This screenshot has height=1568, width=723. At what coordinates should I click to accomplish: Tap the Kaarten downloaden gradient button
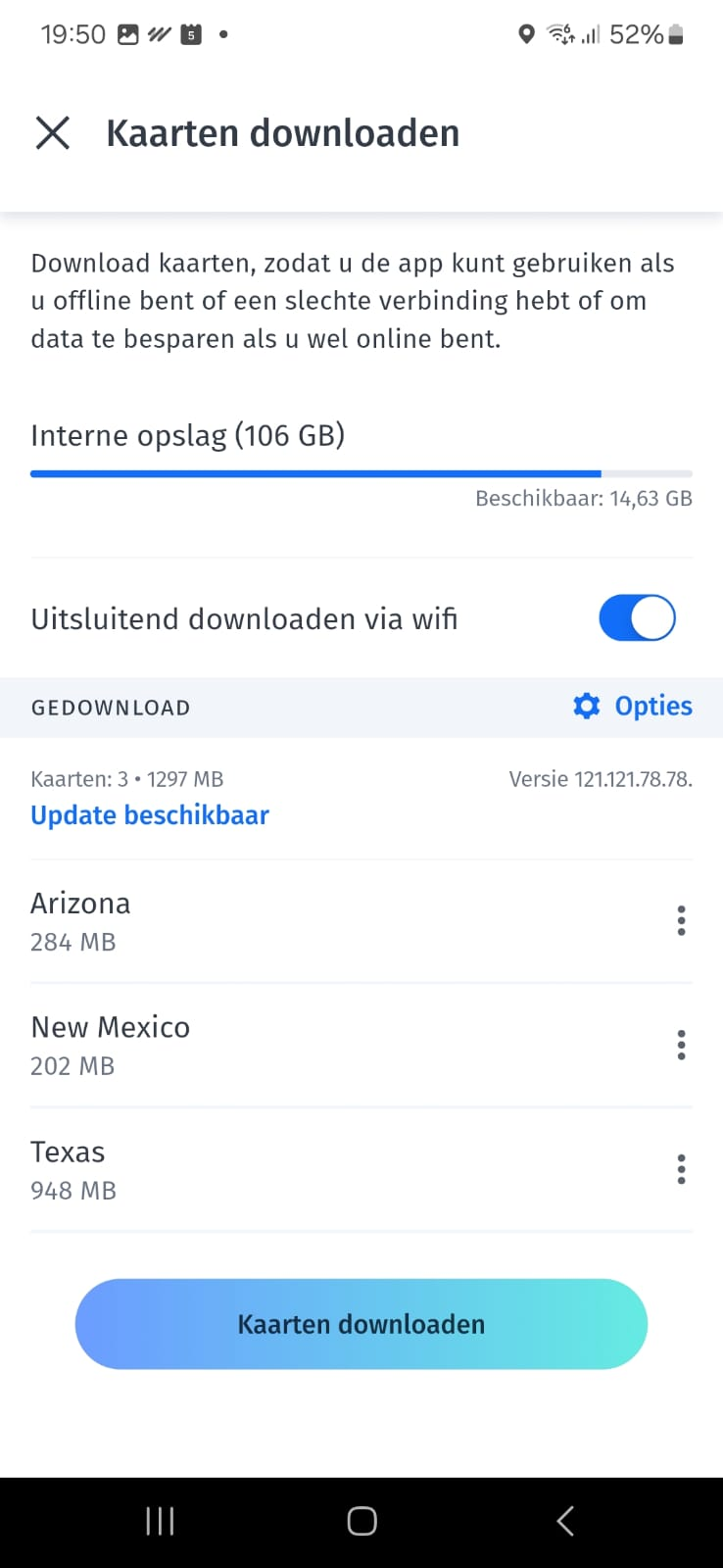tap(361, 1324)
